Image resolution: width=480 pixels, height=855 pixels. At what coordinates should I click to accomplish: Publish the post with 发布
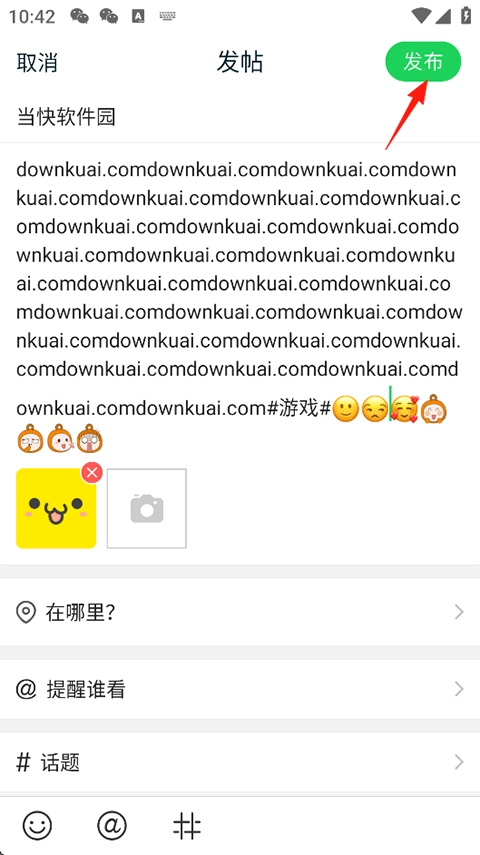coord(423,62)
